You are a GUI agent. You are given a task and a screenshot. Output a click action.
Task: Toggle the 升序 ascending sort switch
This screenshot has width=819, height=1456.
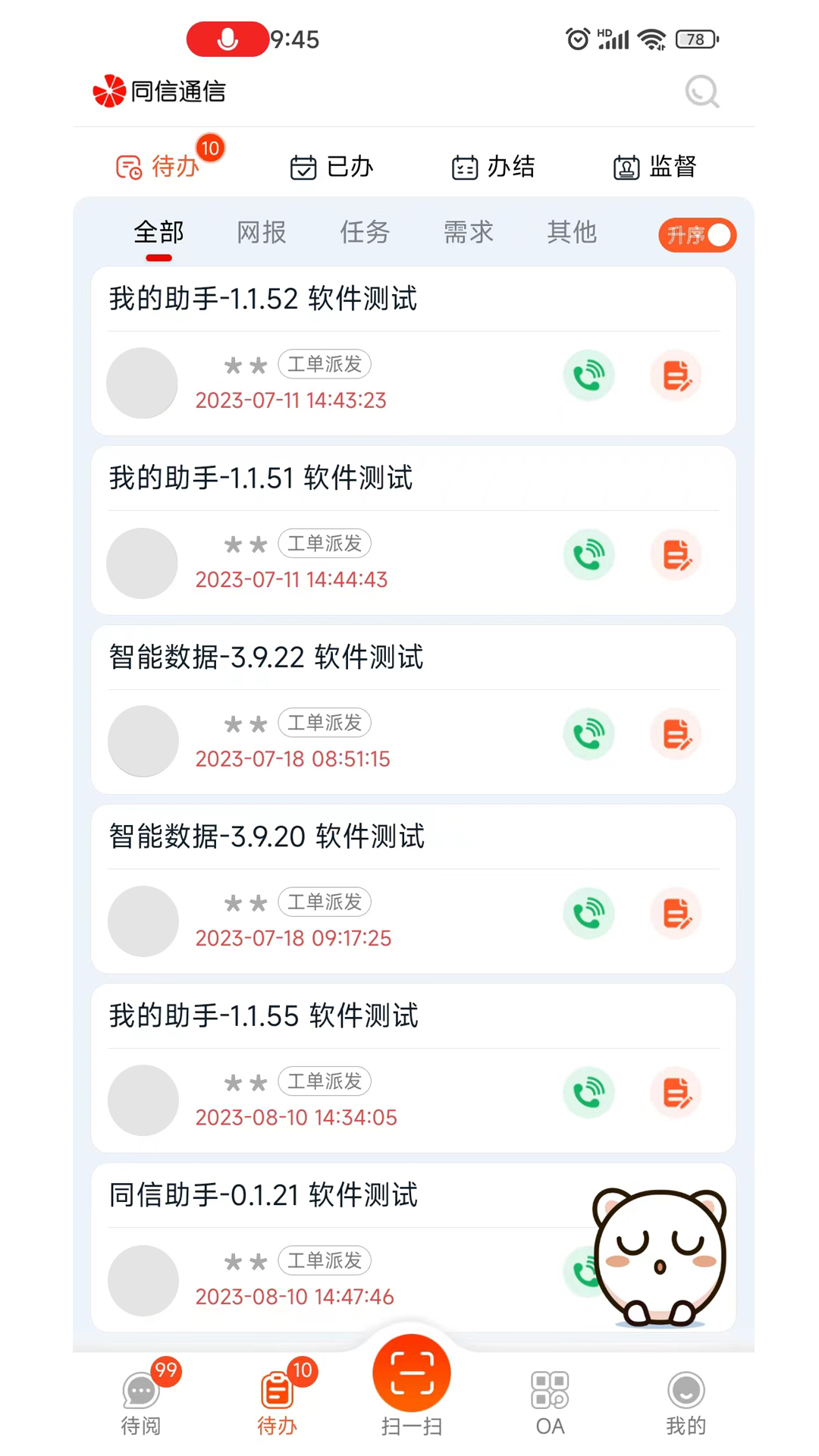coord(696,235)
